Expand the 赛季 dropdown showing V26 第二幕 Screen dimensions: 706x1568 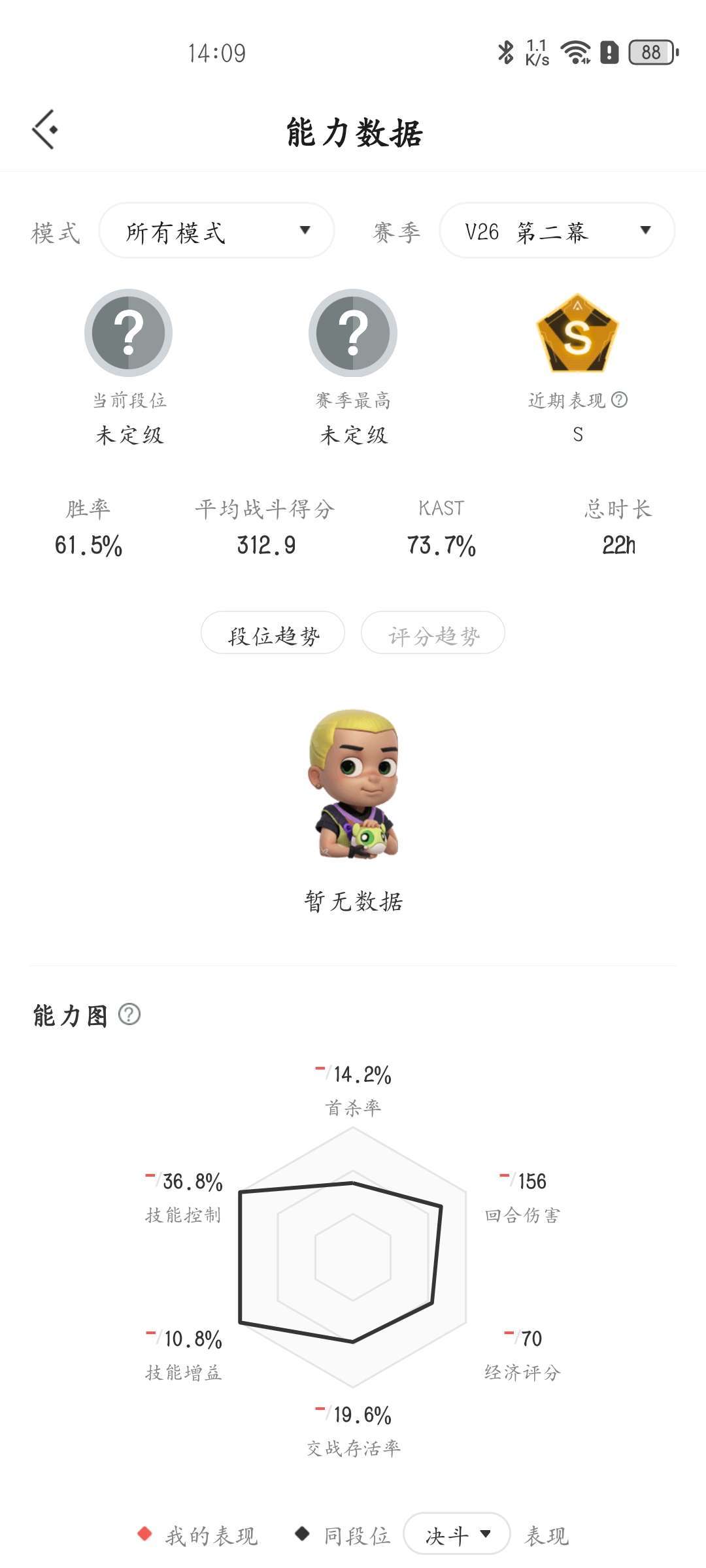557,231
